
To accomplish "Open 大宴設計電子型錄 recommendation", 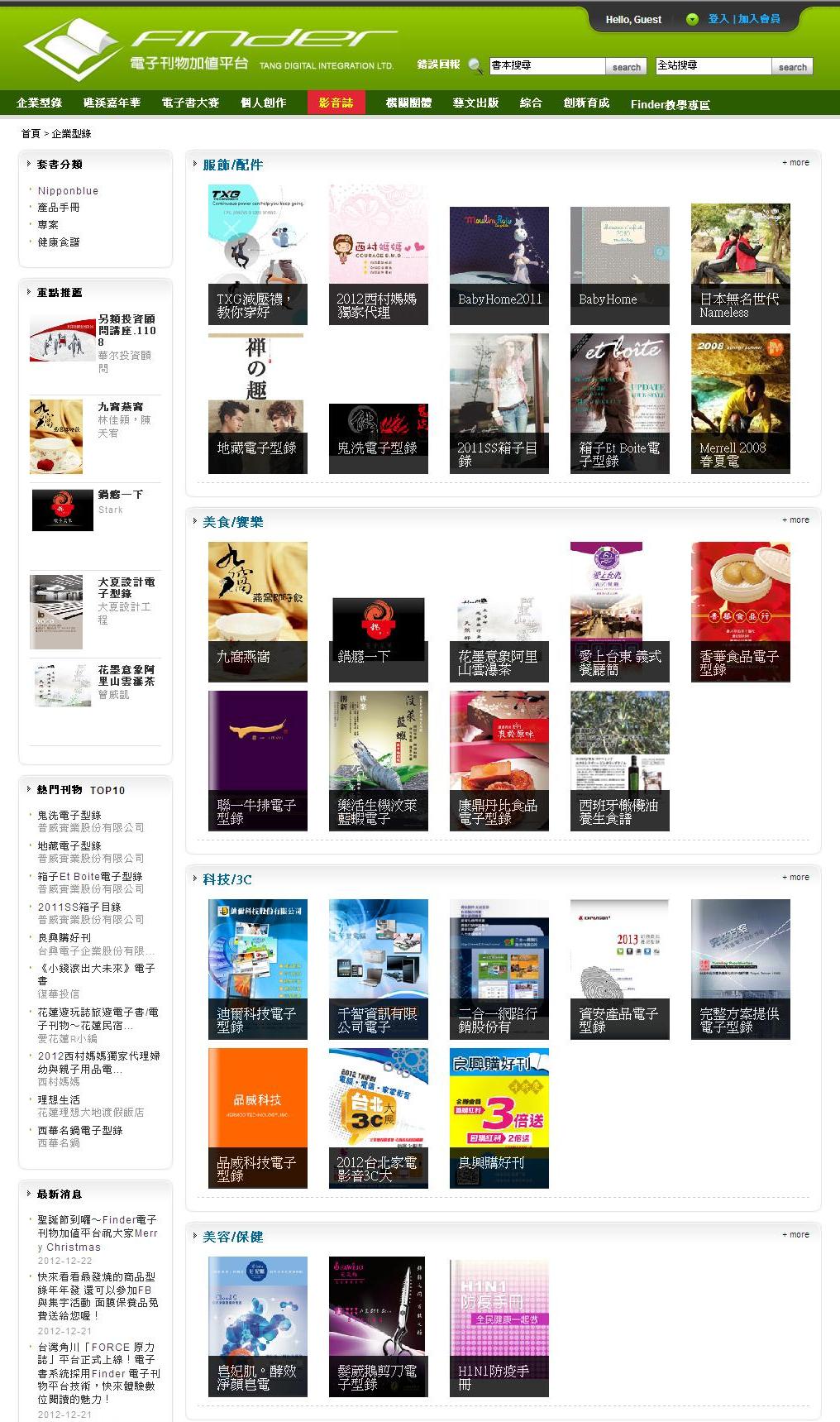I will pos(126,587).
